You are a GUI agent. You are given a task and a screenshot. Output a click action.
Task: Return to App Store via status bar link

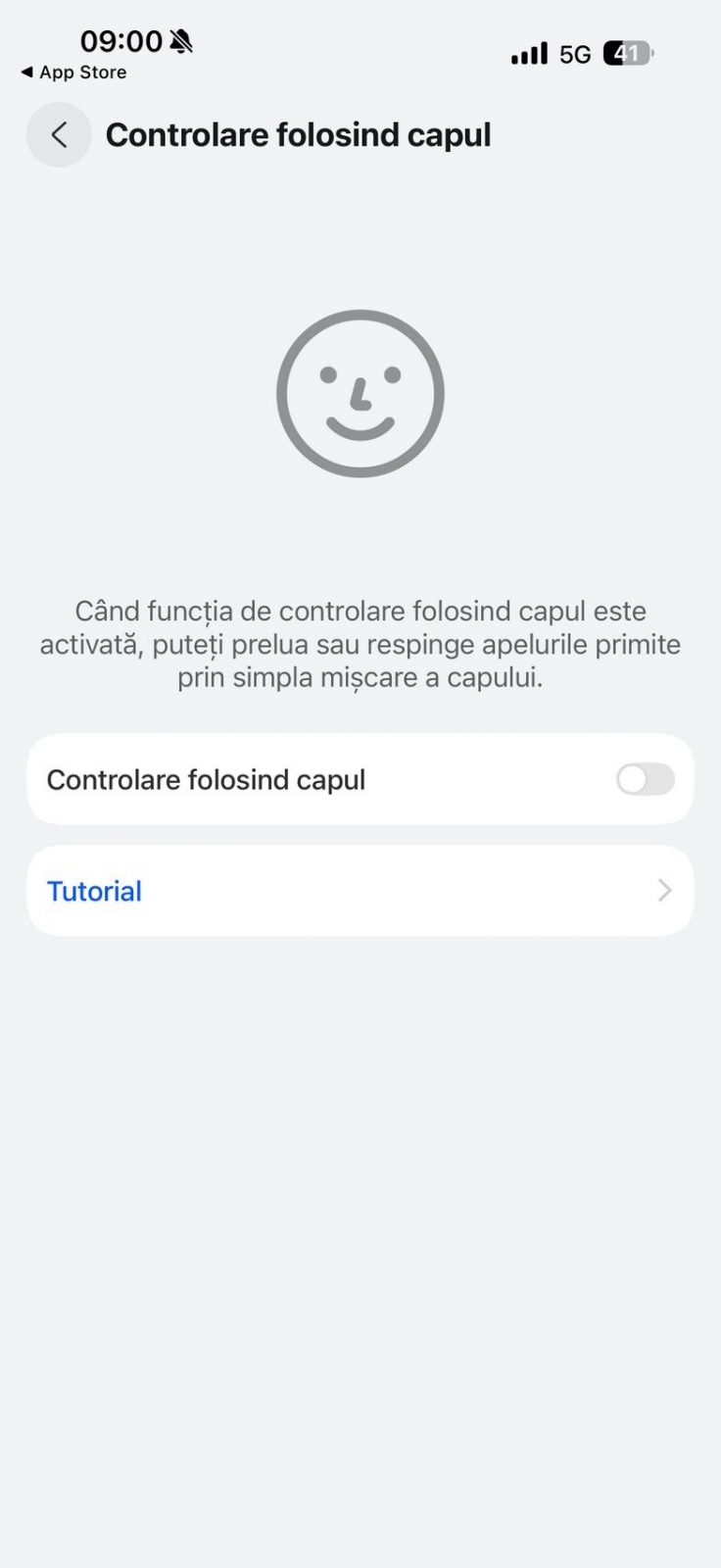(73, 73)
